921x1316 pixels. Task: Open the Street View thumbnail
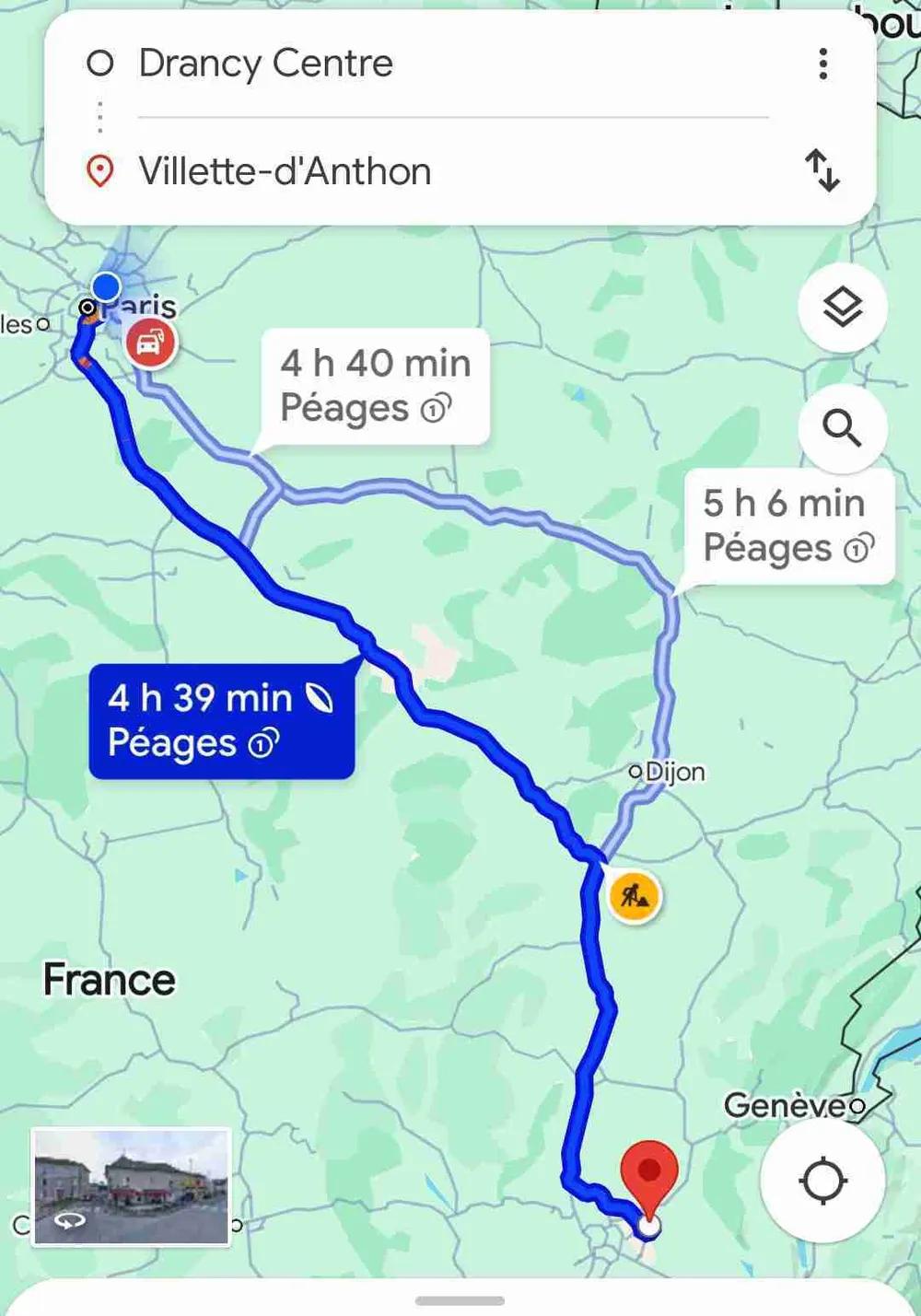(131, 1186)
